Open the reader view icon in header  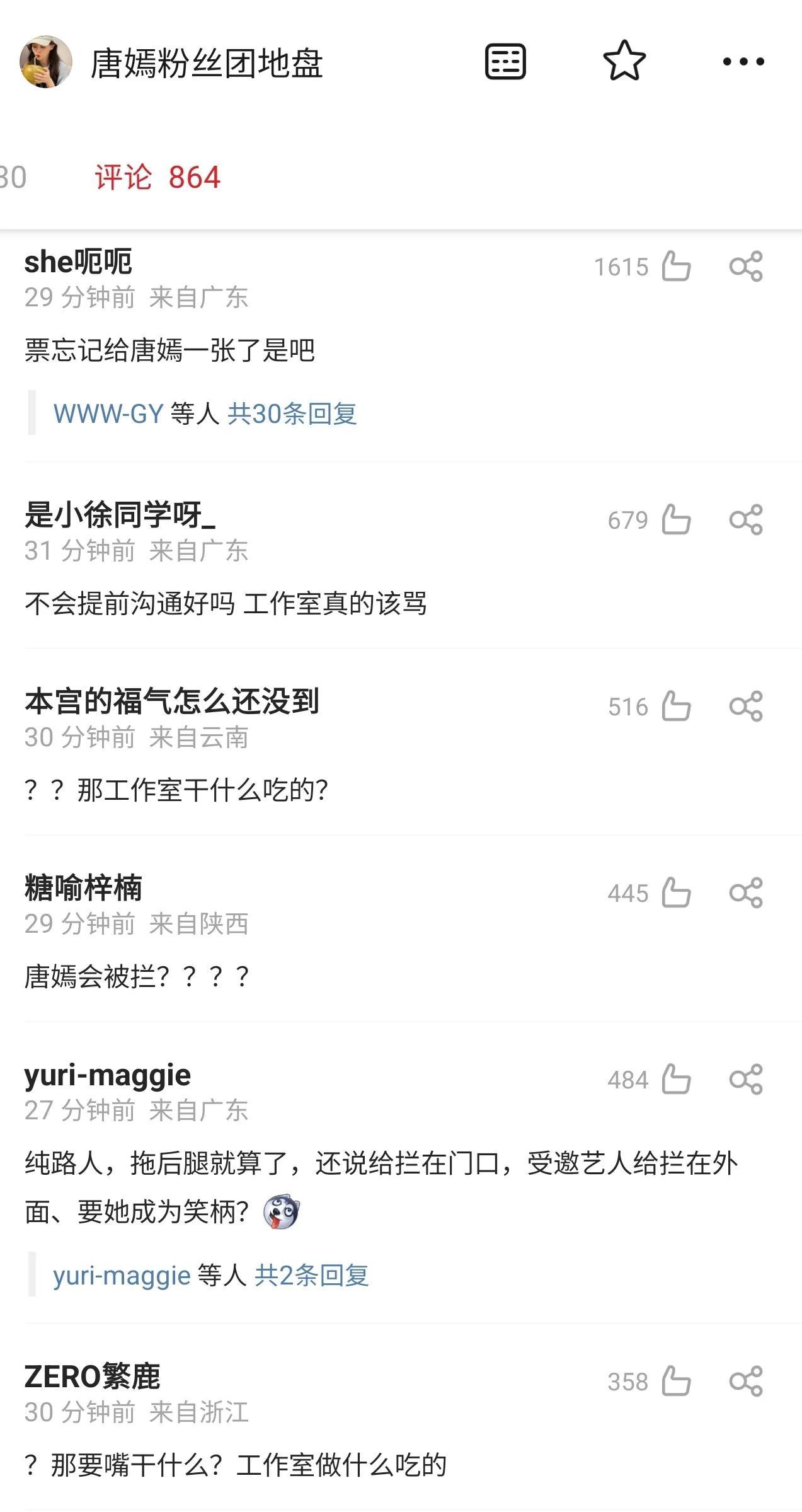tap(505, 62)
